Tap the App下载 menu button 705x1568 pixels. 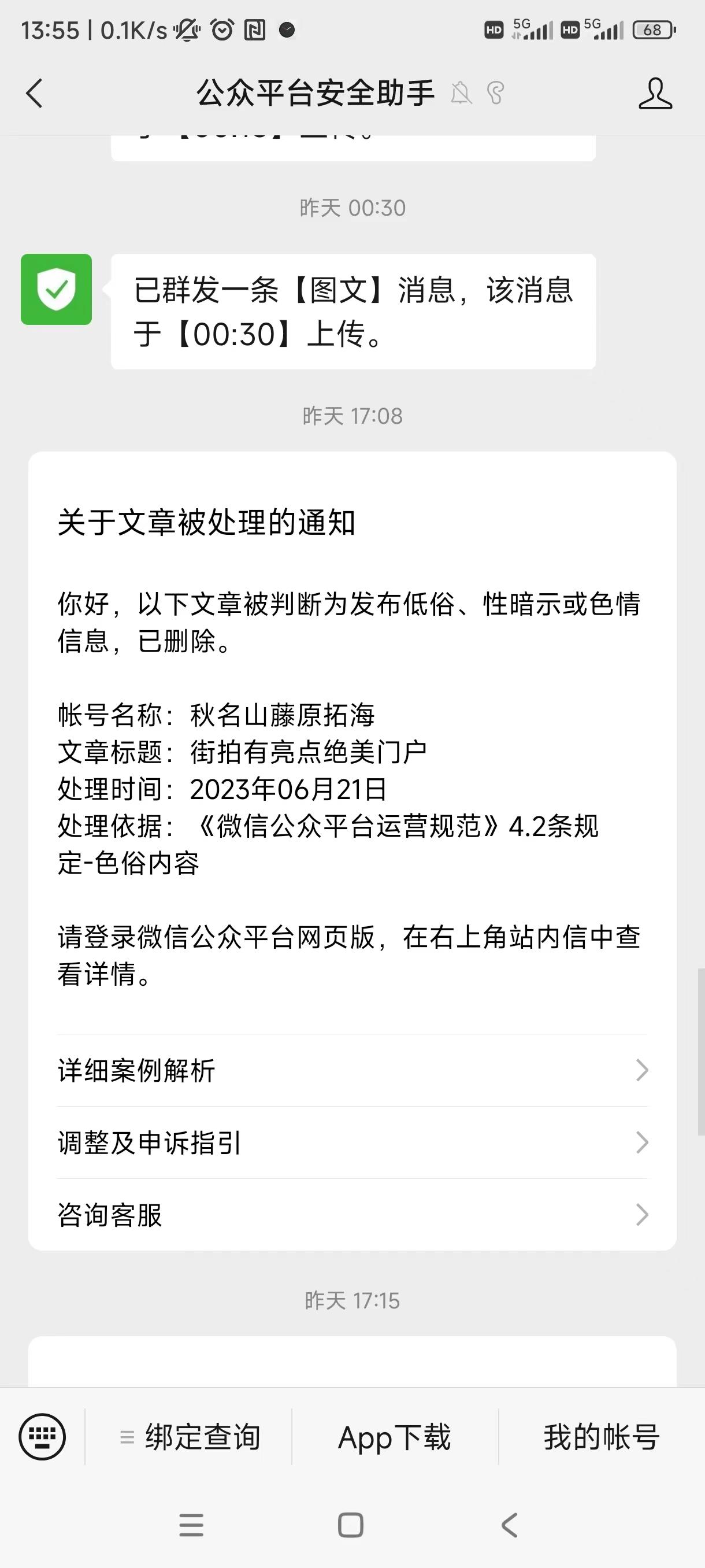coord(395,1437)
